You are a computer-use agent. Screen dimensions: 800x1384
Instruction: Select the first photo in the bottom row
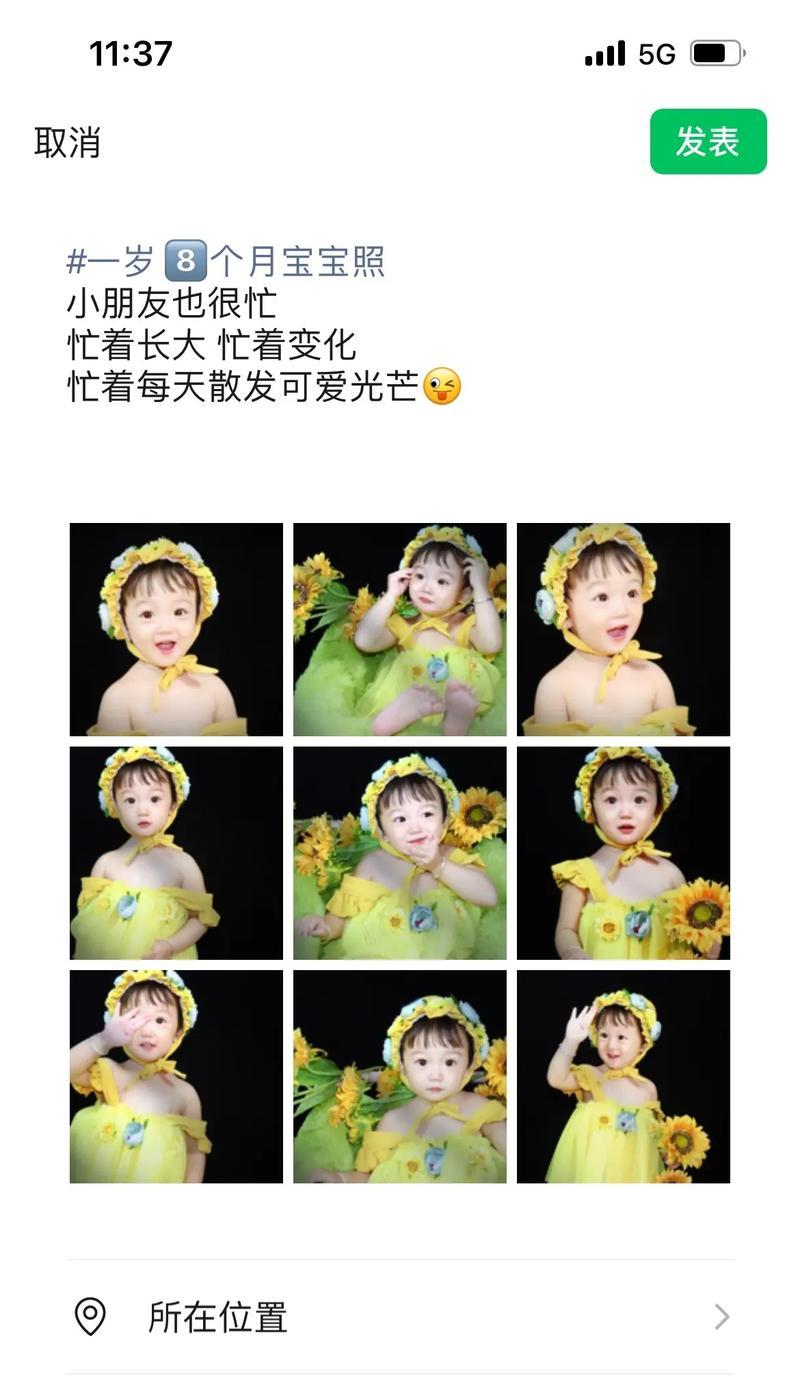click(176, 1076)
